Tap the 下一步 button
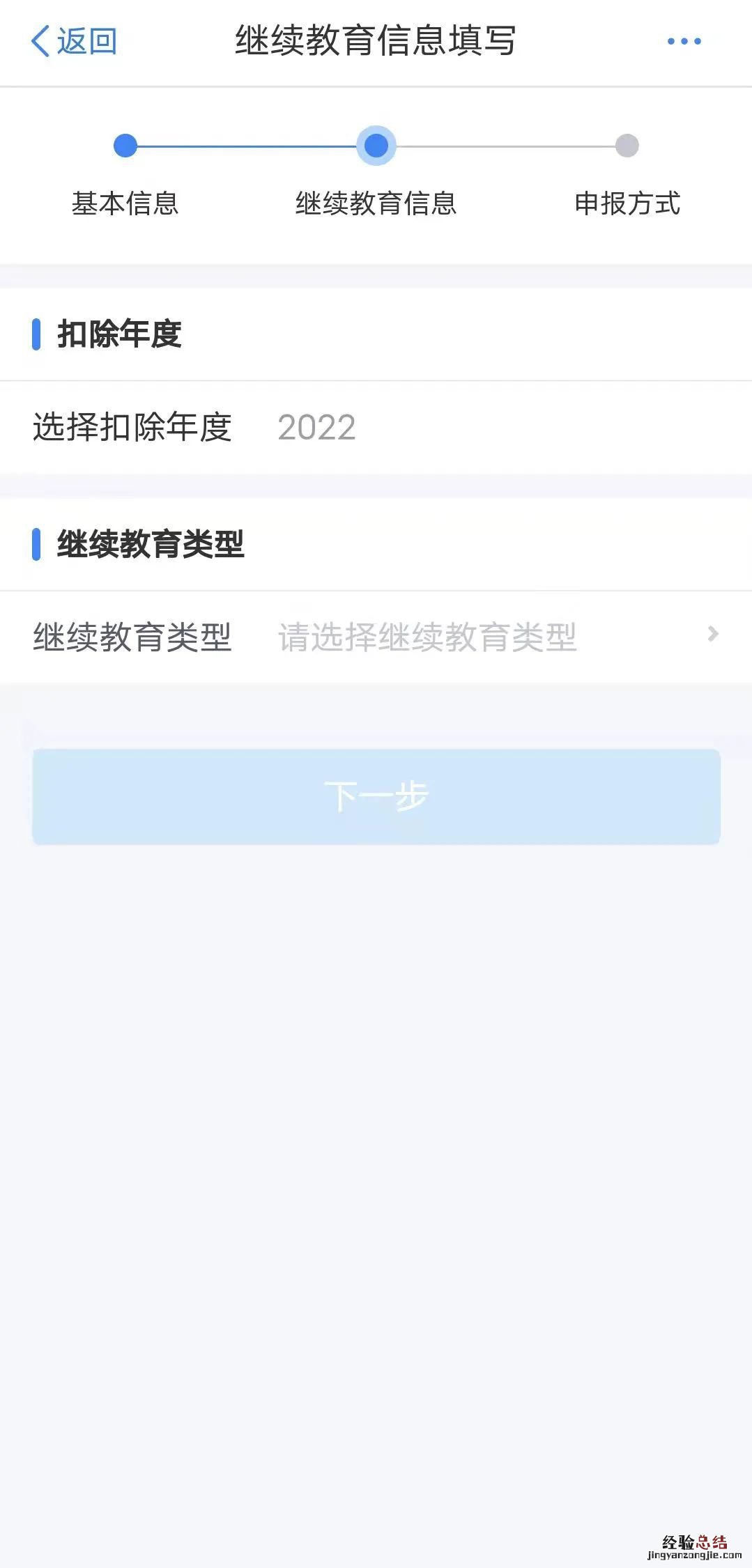The height and width of the screenshot is (1568, 752). (376, 796)
